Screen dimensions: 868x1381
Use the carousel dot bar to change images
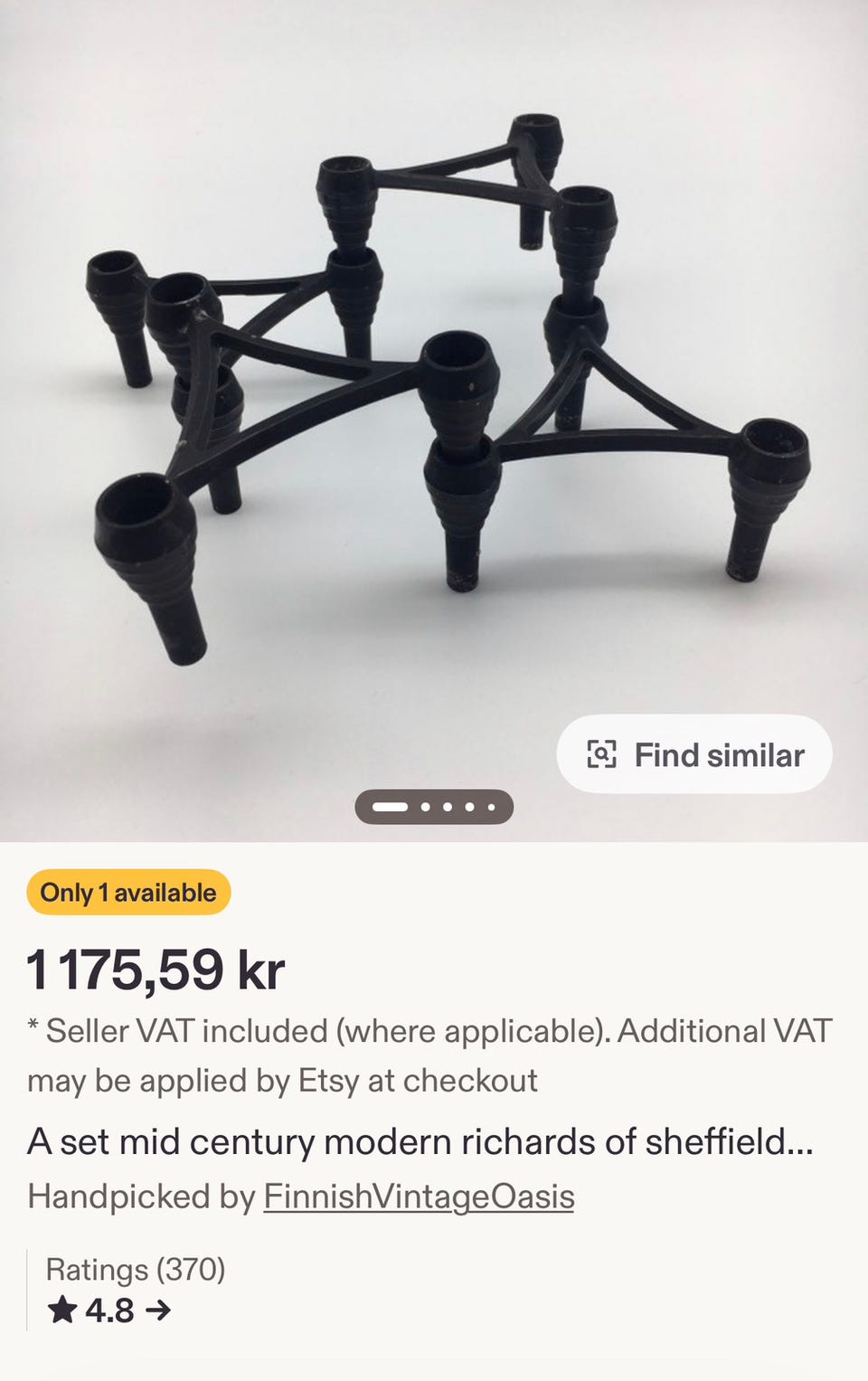click(434, 806)
